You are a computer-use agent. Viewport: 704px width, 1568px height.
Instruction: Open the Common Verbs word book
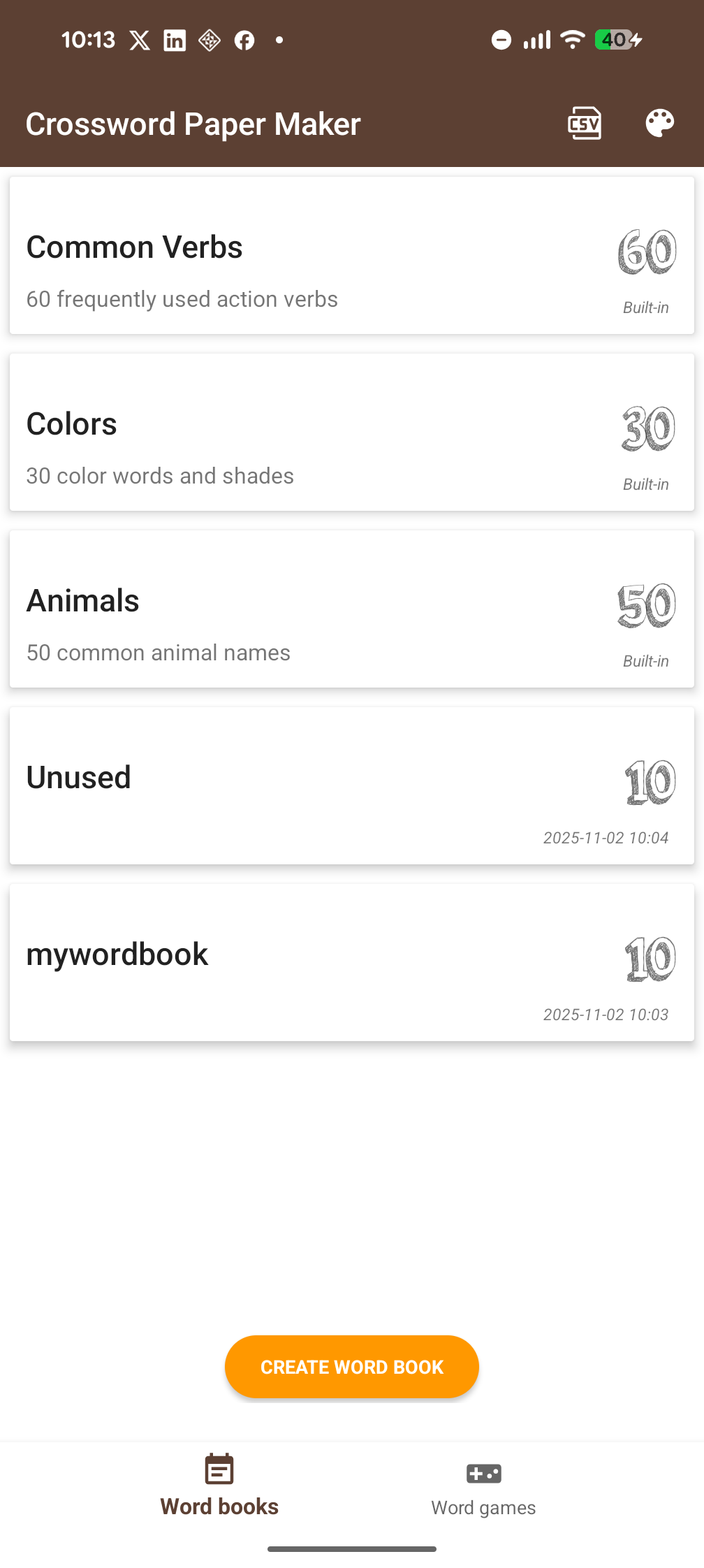tap(352, 255)
